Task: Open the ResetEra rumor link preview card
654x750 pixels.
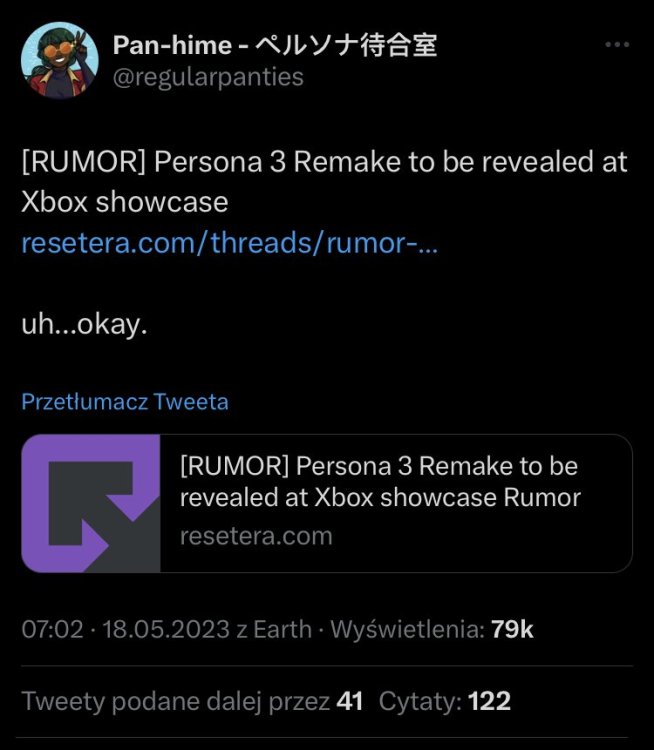Action: point(326,503)
